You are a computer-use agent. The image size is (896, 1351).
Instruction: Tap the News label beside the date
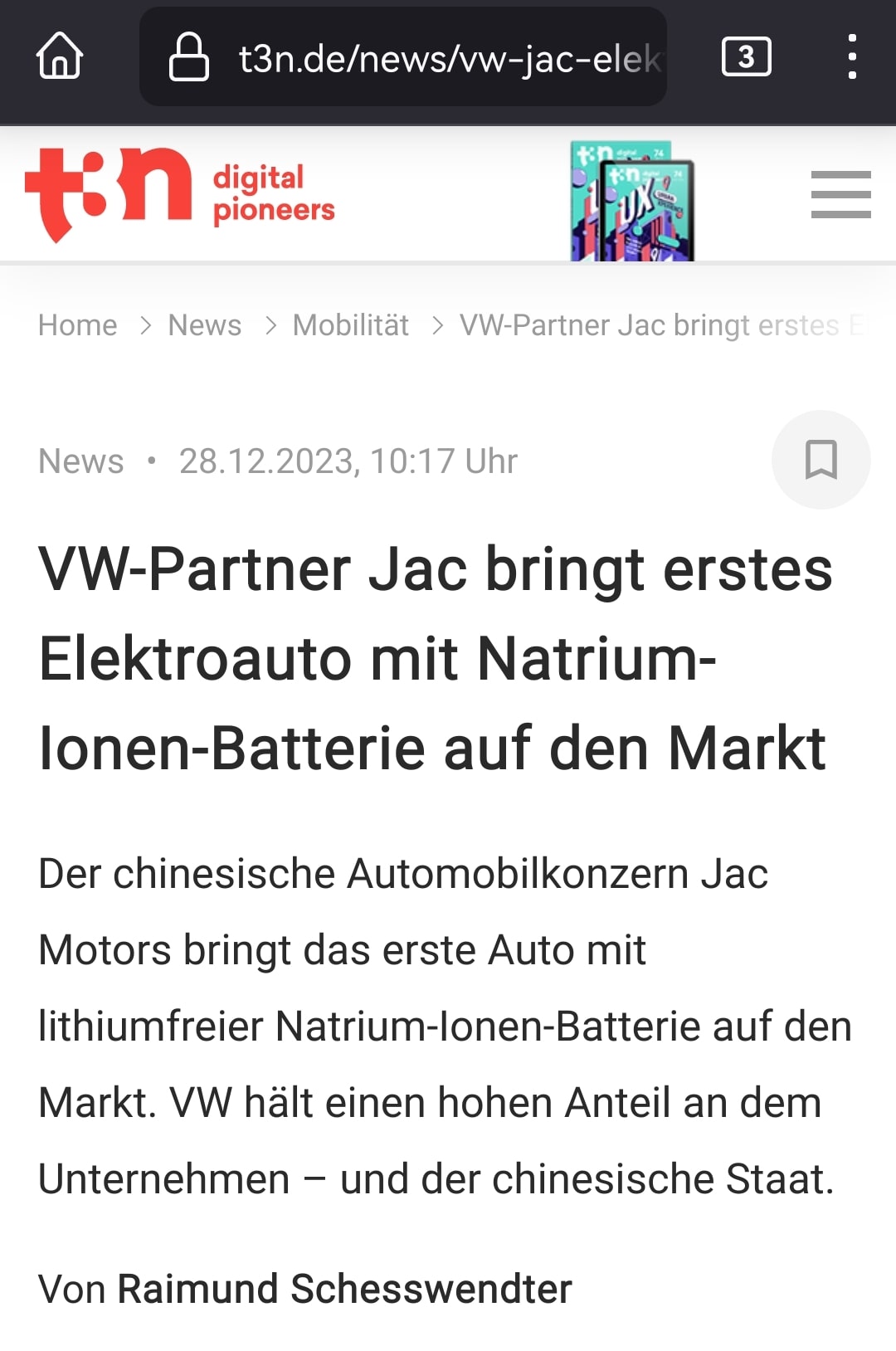tap(80, 461)
